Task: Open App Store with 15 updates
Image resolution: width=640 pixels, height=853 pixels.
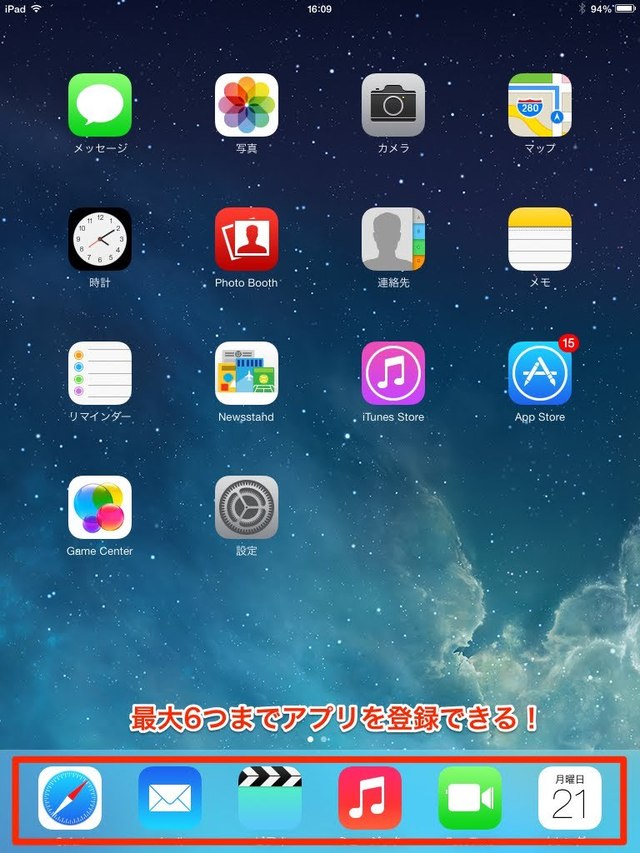Action: (540, 373)
